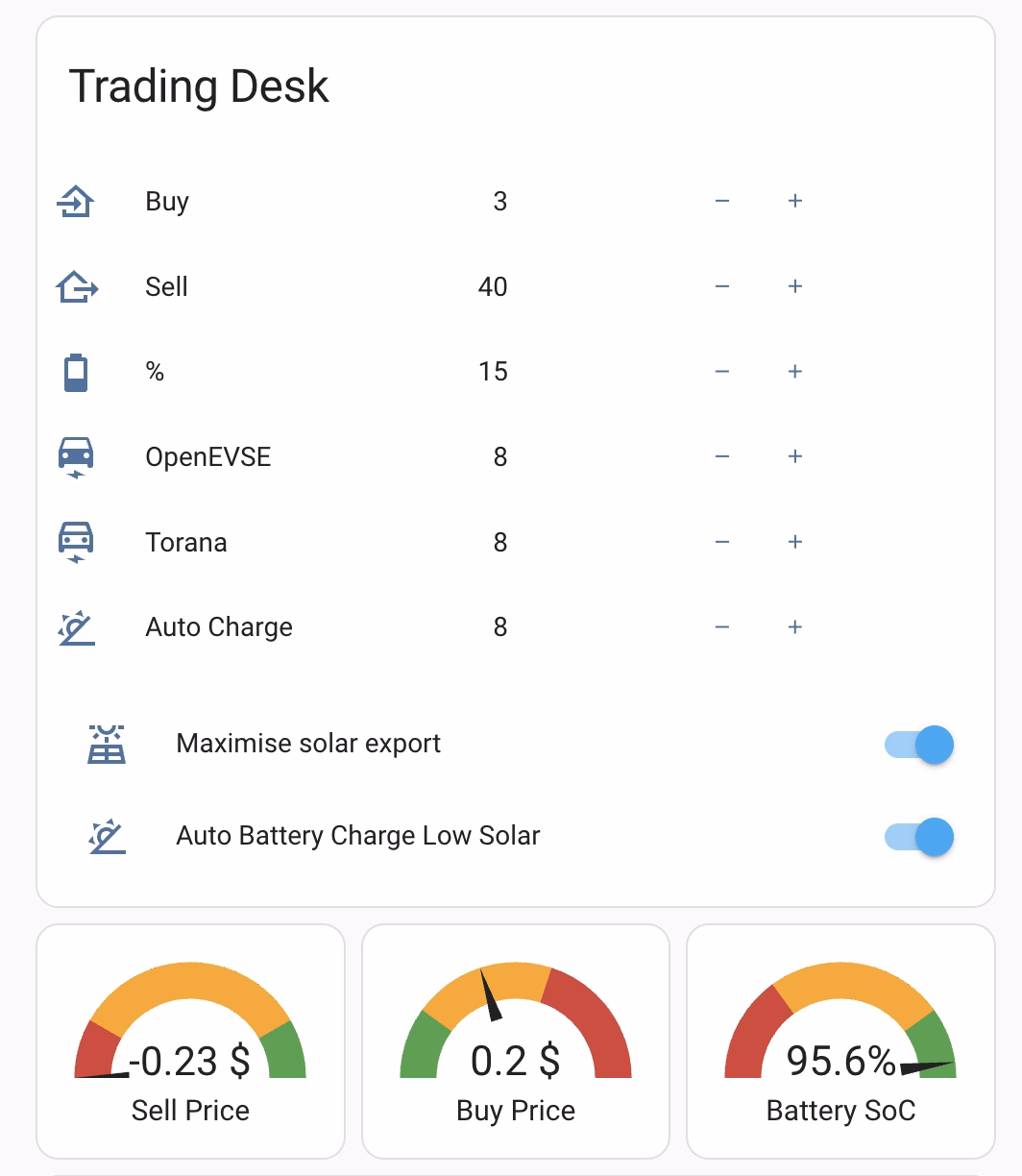Decrease the OpenEVSE value with minus
The image size is (1022, 1176).
722,456
